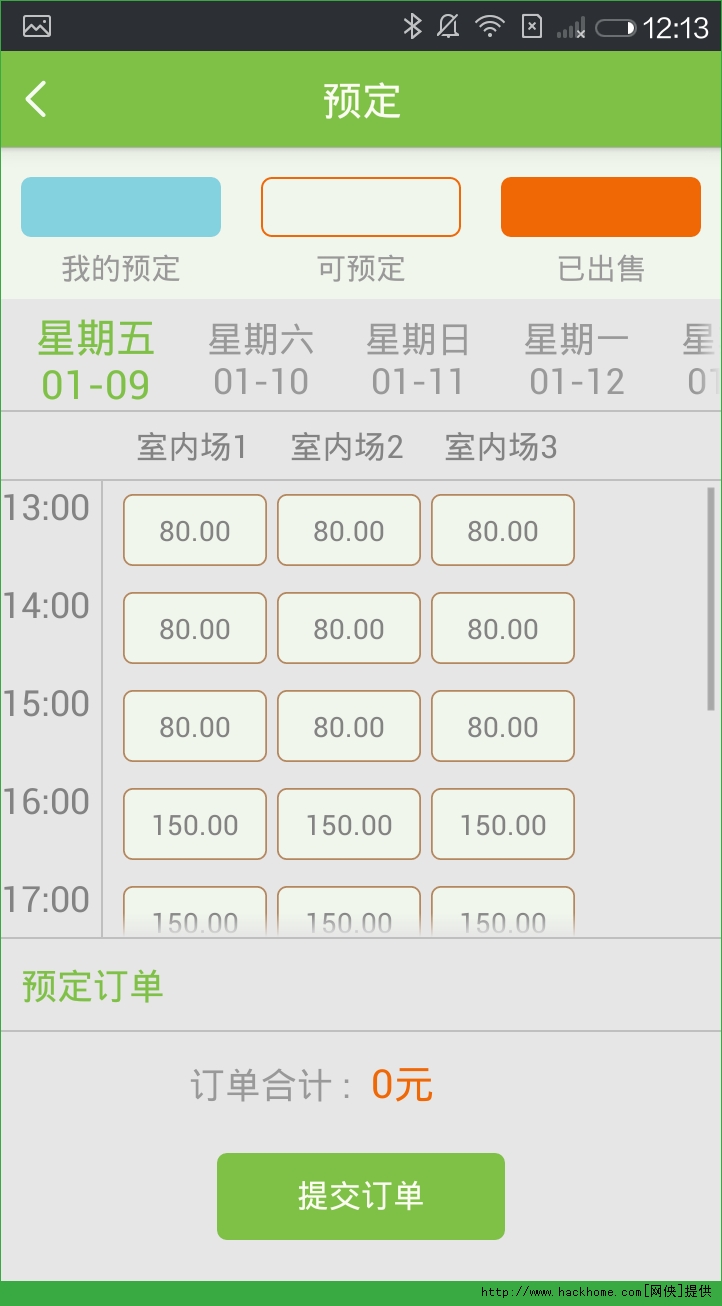The image size is (722, 1306).
Task: Book 室内场2 at 14:00
Action: pos(349,628)
